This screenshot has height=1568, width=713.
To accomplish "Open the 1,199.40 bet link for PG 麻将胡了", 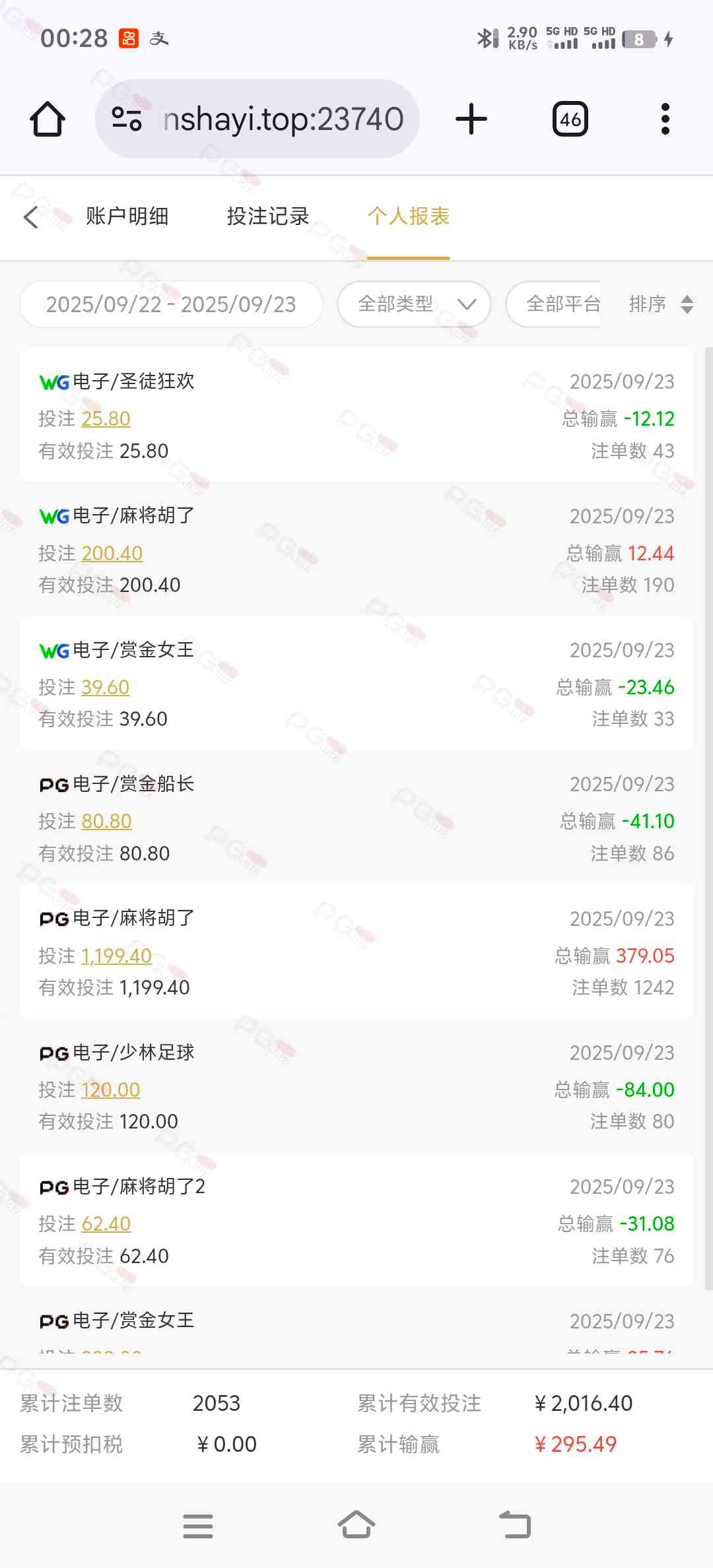I will pyautogui.click(x=116, y=956).
